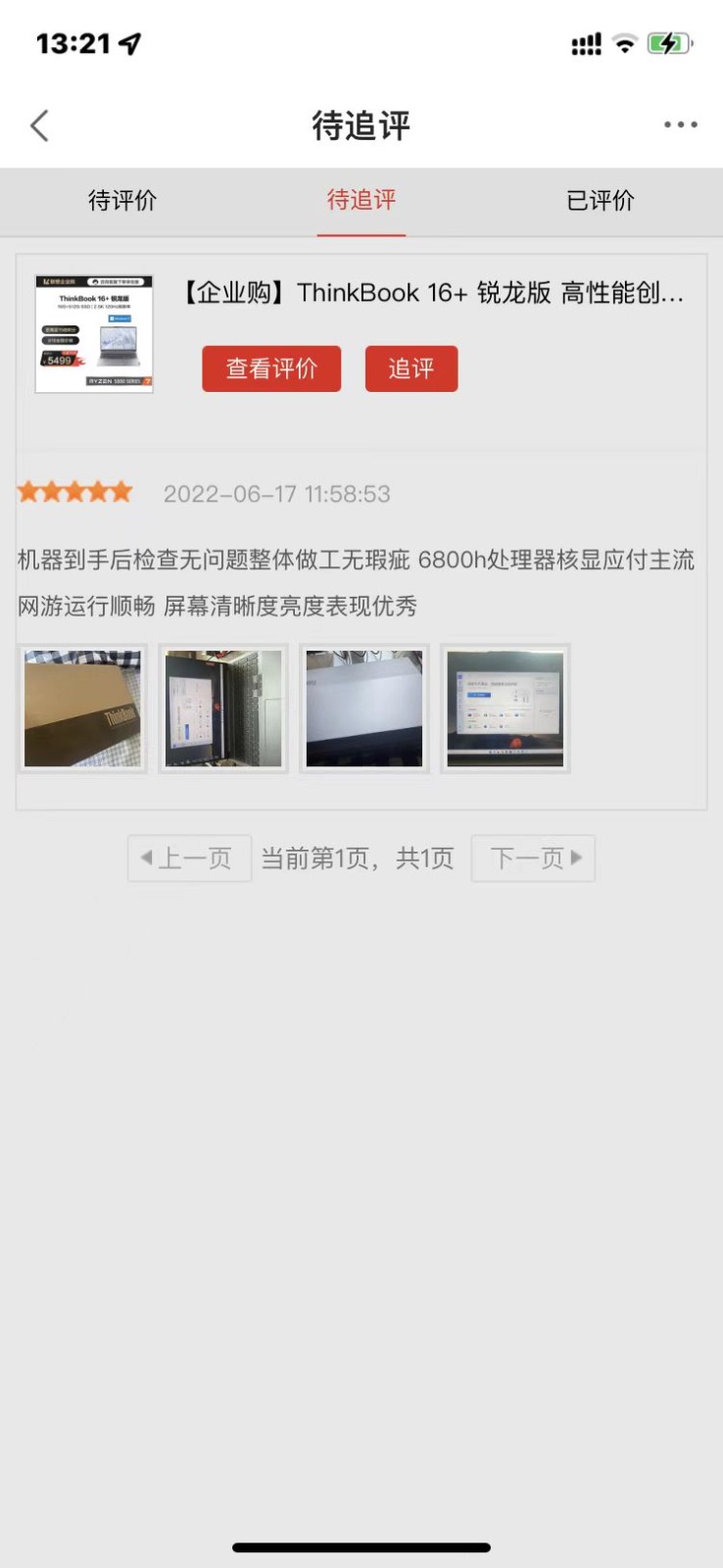Open the second review photo showing the laptop screen

(x=223, y=709)
